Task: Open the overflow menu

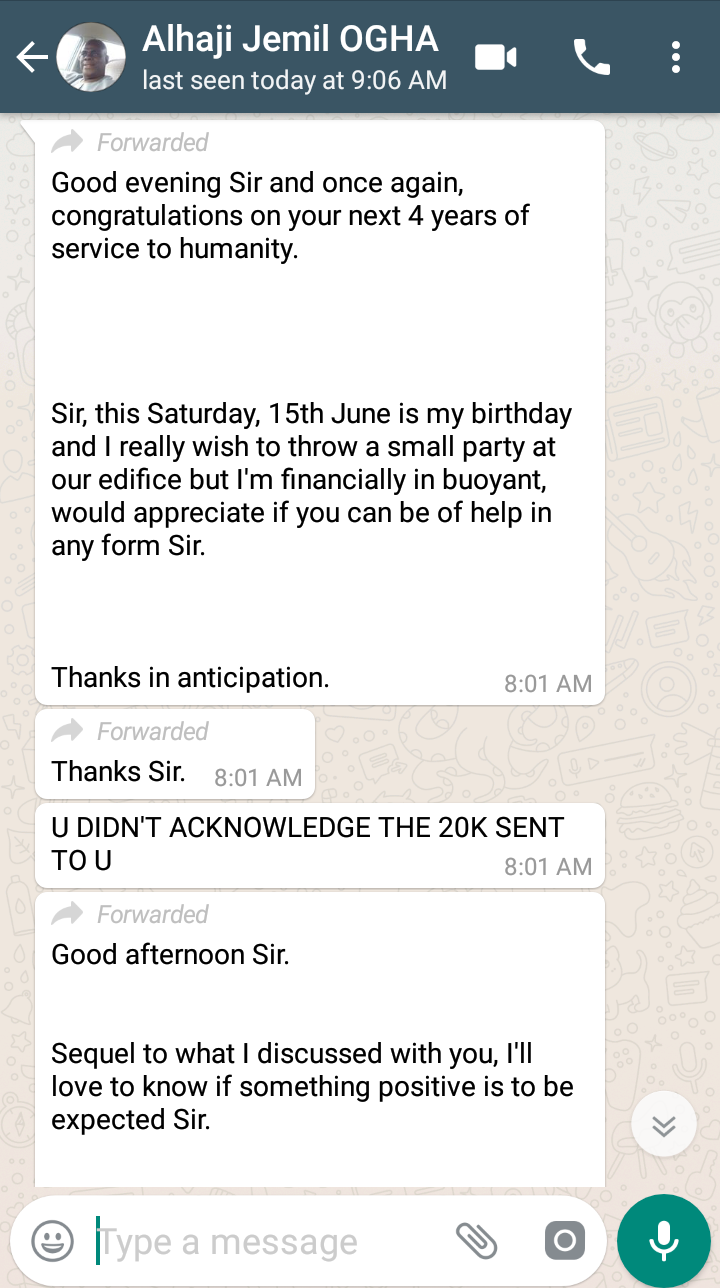Action: click(x=676, y=57)
